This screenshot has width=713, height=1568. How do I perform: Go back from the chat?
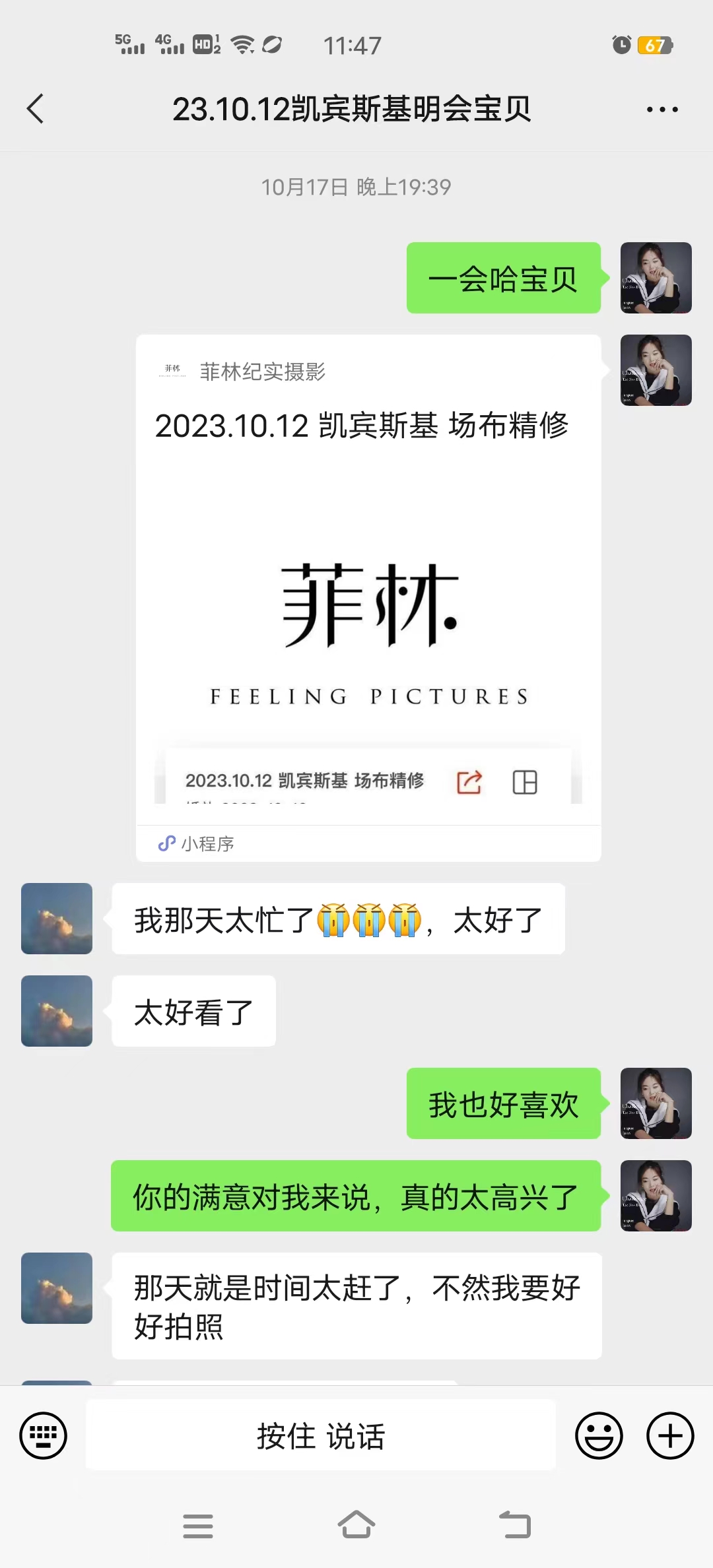[x=36, y=109]
